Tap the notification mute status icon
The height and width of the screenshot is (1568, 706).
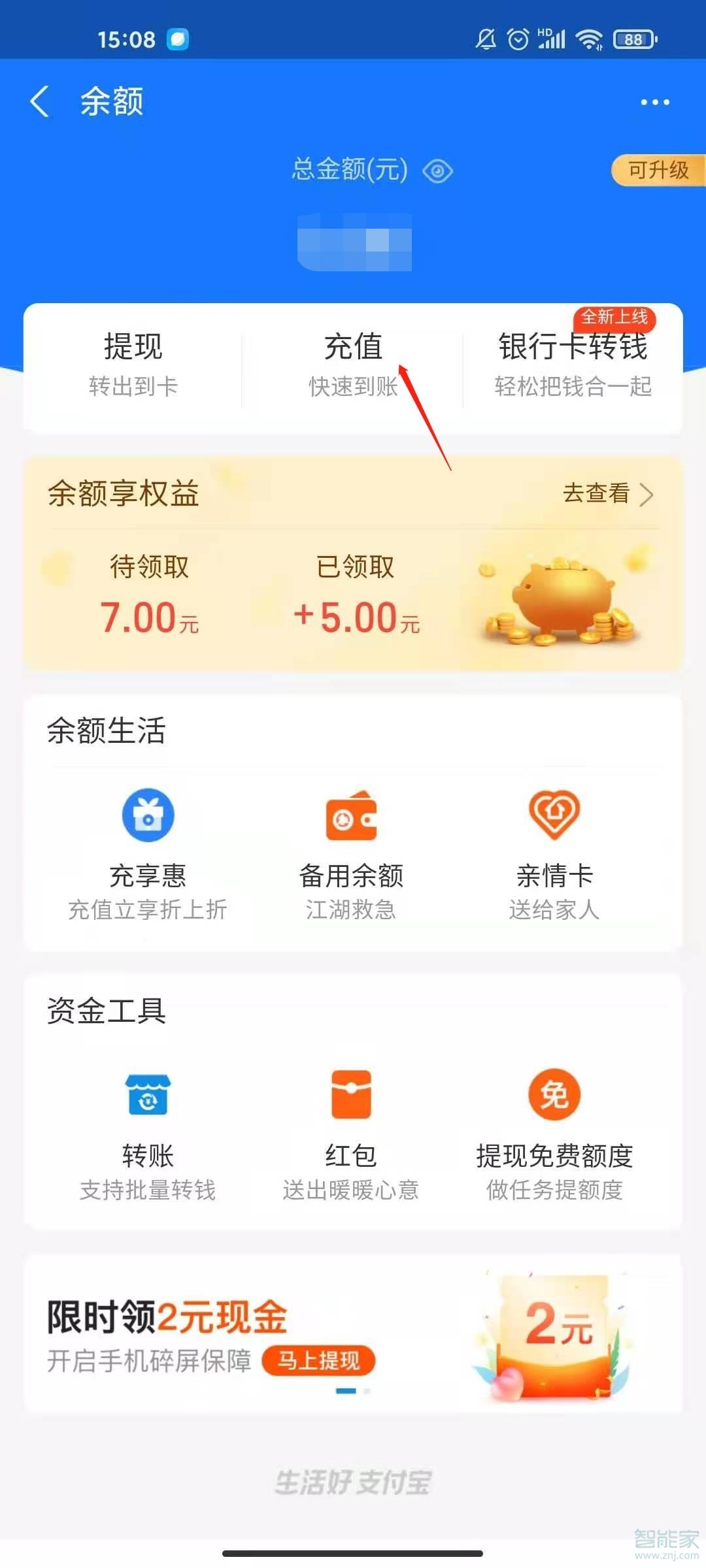pyautogui.click(x=485, y=39)
